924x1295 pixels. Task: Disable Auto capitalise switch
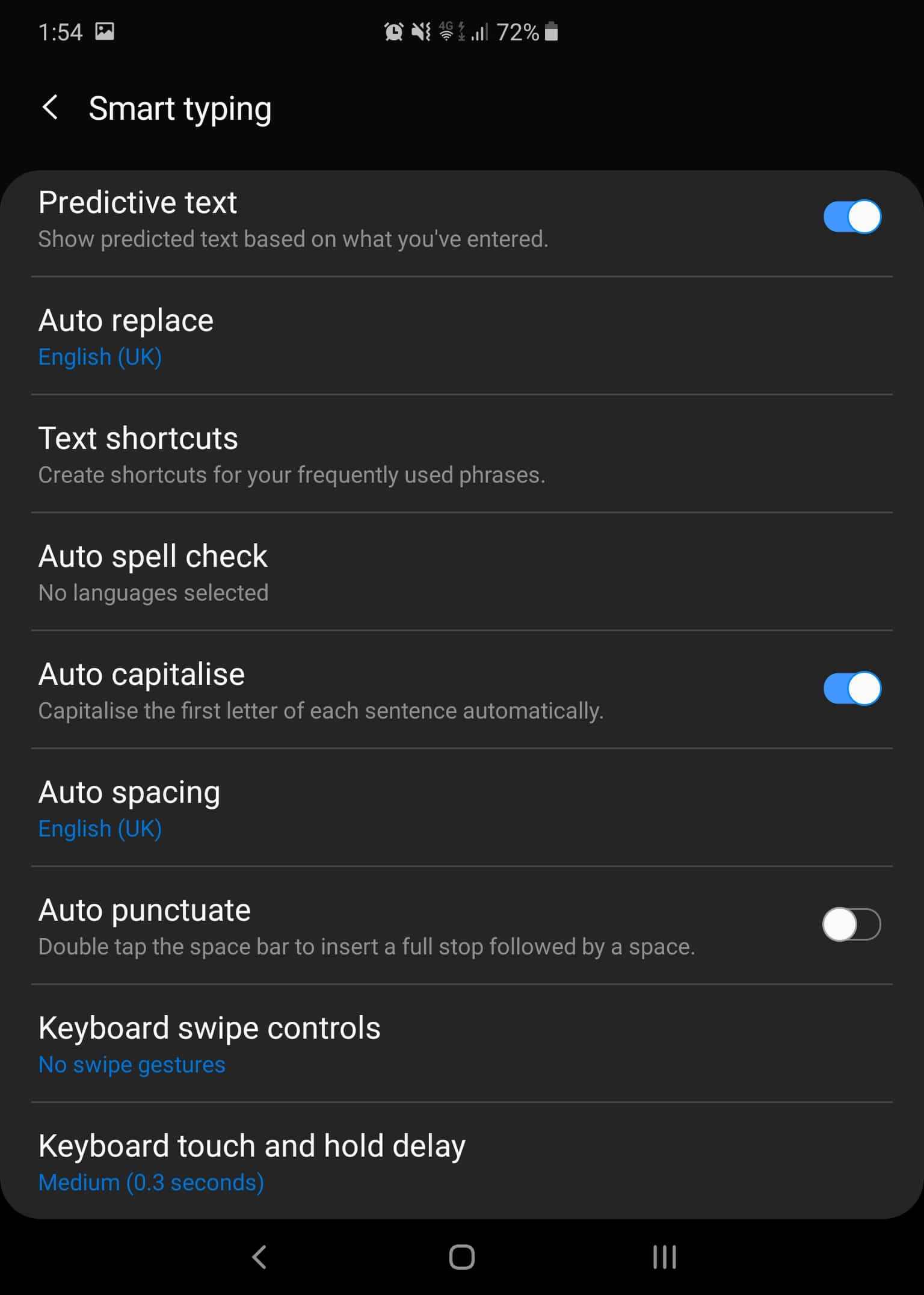(x=851, y=688)
